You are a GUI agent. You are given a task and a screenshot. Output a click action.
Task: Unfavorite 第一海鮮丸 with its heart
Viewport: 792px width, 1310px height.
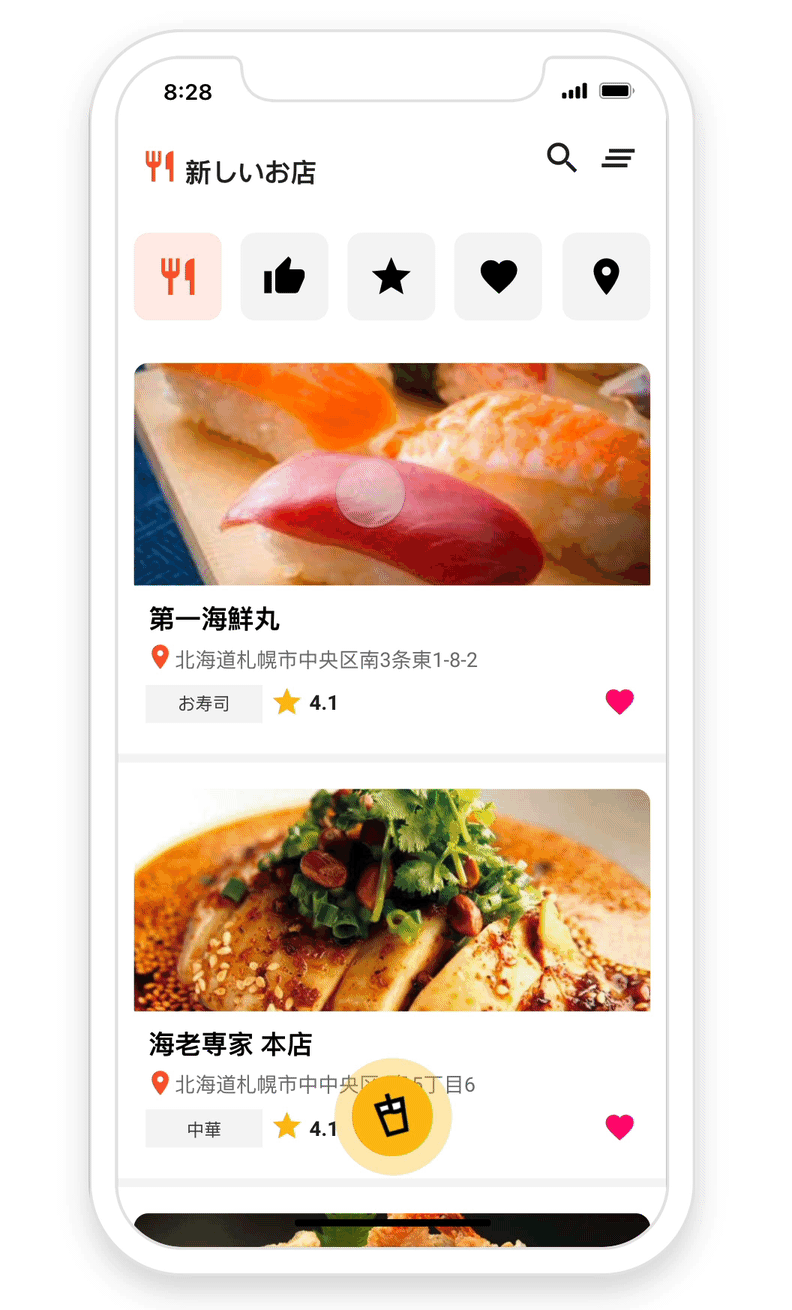(x=620, y=702)
